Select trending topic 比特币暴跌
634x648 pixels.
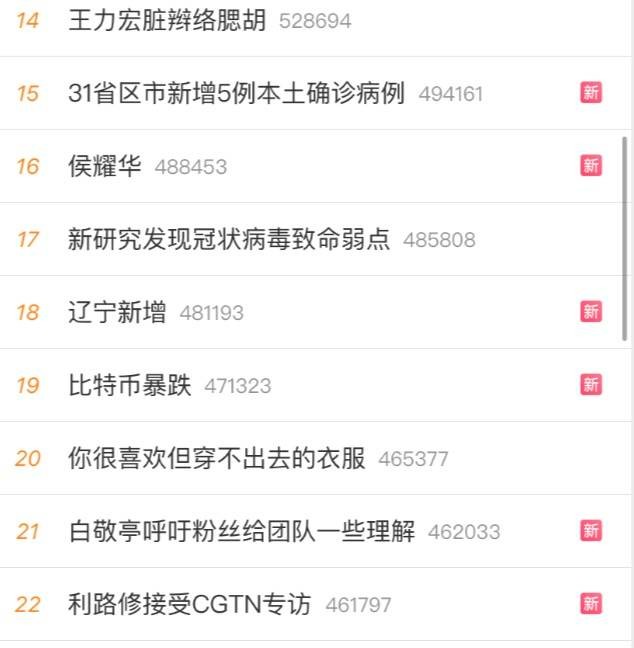point(129,385)
